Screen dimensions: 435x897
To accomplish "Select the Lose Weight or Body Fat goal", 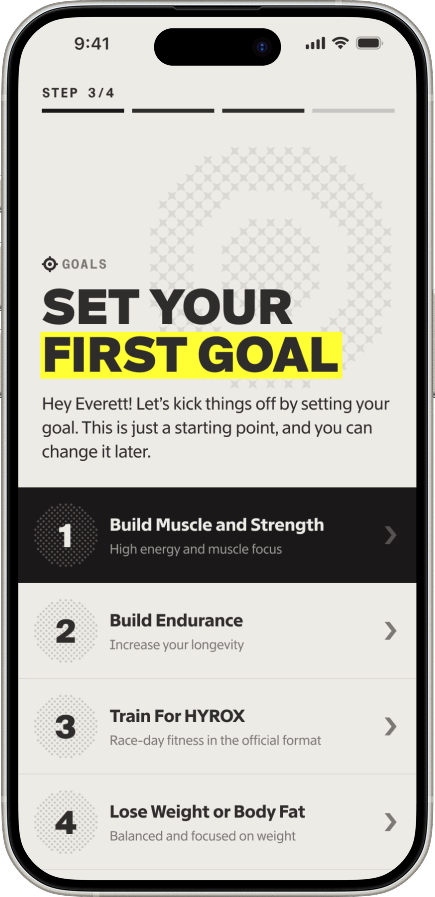I will pos(218,822).
